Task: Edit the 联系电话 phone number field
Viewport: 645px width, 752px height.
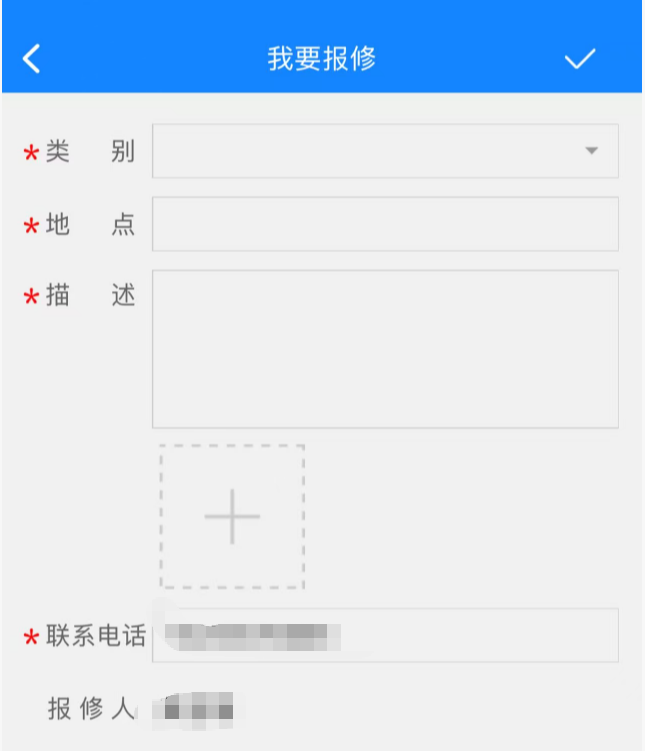Action: (x=385, y=635)
